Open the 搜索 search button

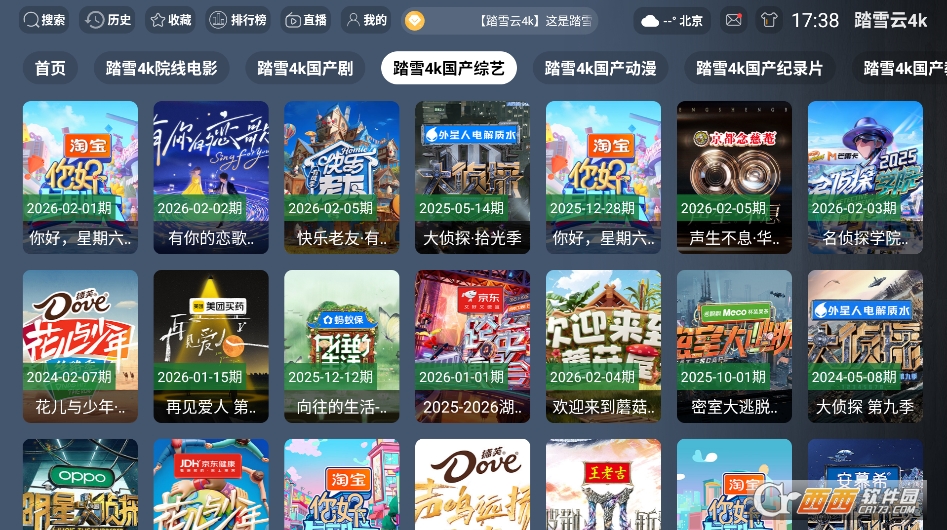(45, 20)
